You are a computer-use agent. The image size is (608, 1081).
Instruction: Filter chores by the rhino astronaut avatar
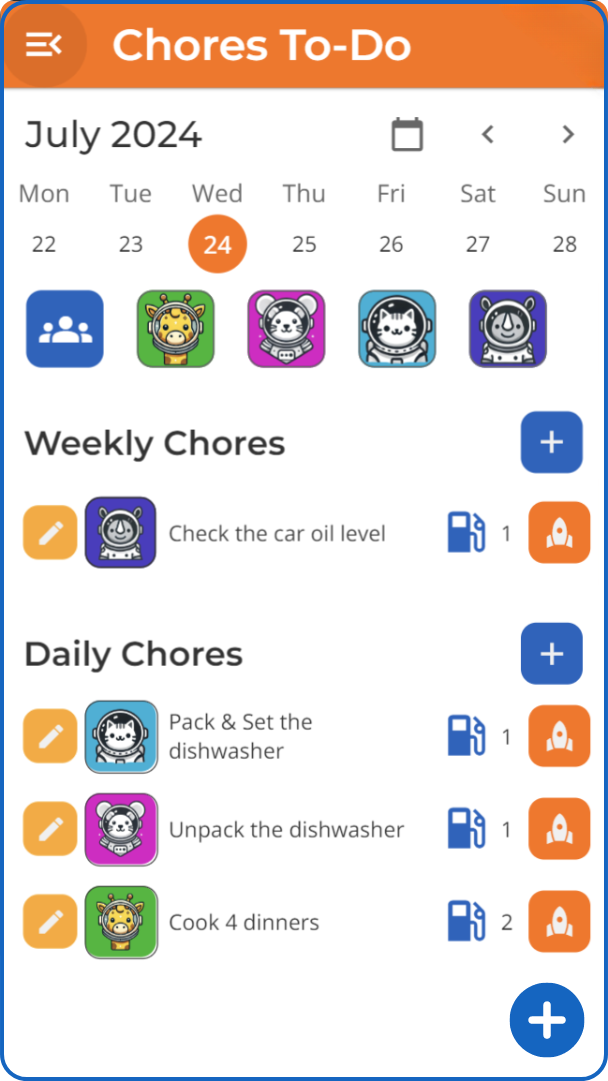508,329
